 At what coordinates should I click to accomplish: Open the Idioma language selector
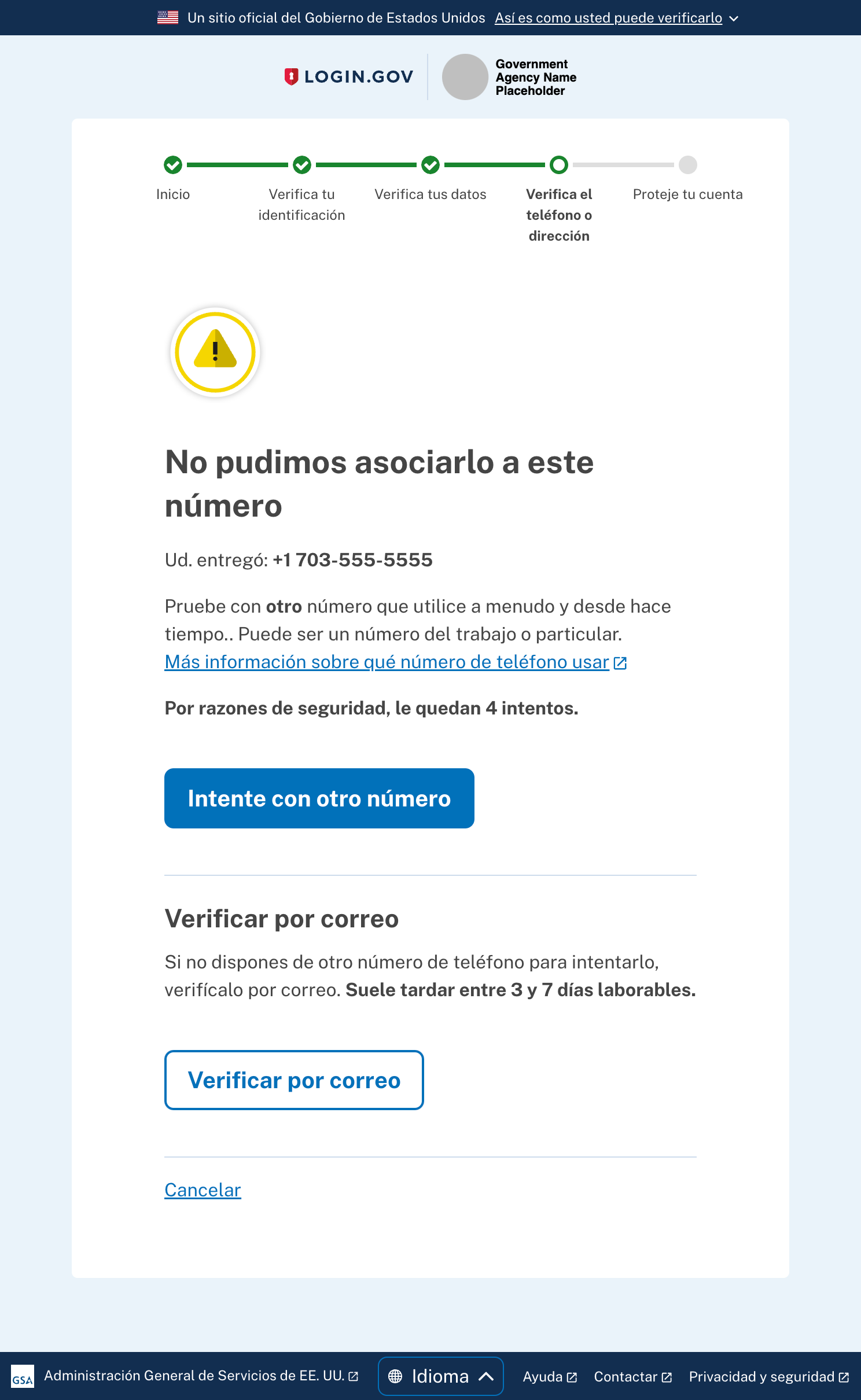click(441, 1376)
